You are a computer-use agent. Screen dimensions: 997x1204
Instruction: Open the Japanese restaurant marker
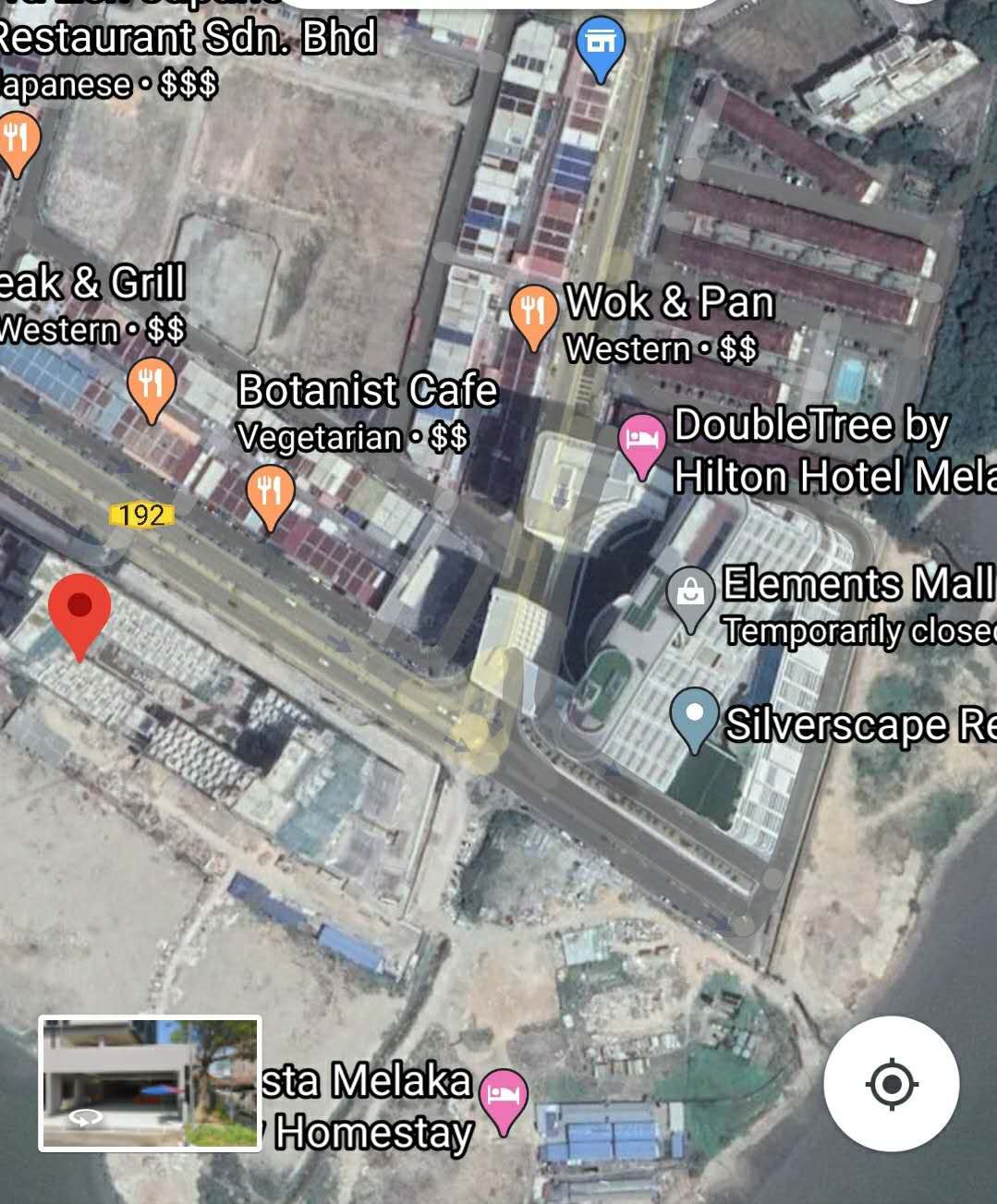[x=17, y=140]
